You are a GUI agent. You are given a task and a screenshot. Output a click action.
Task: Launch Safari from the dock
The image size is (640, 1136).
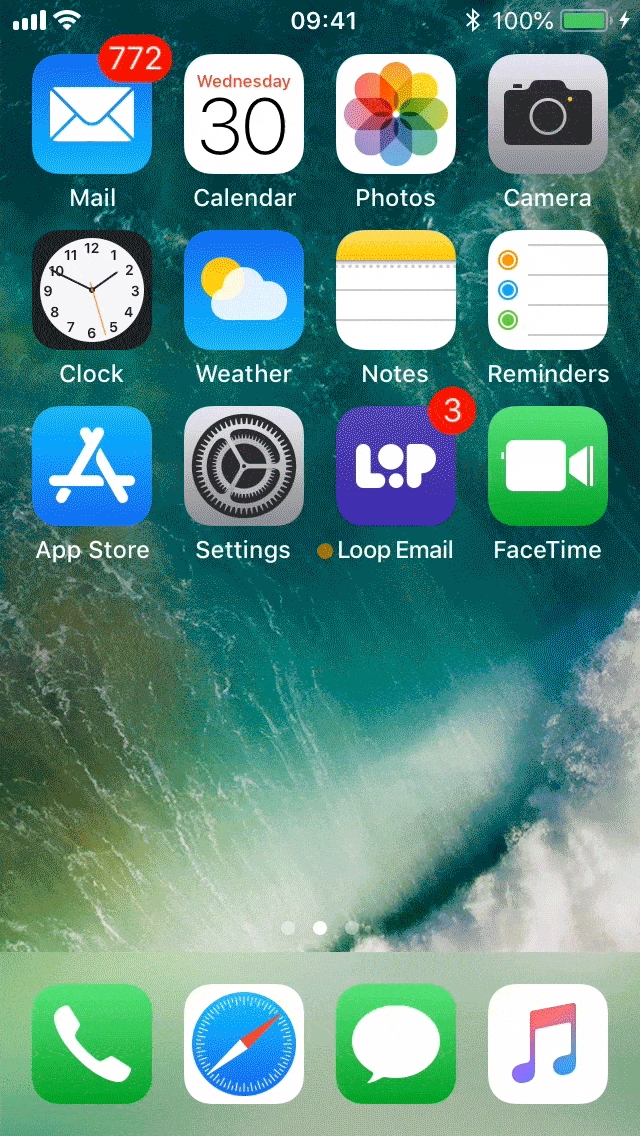point(244,1044)
